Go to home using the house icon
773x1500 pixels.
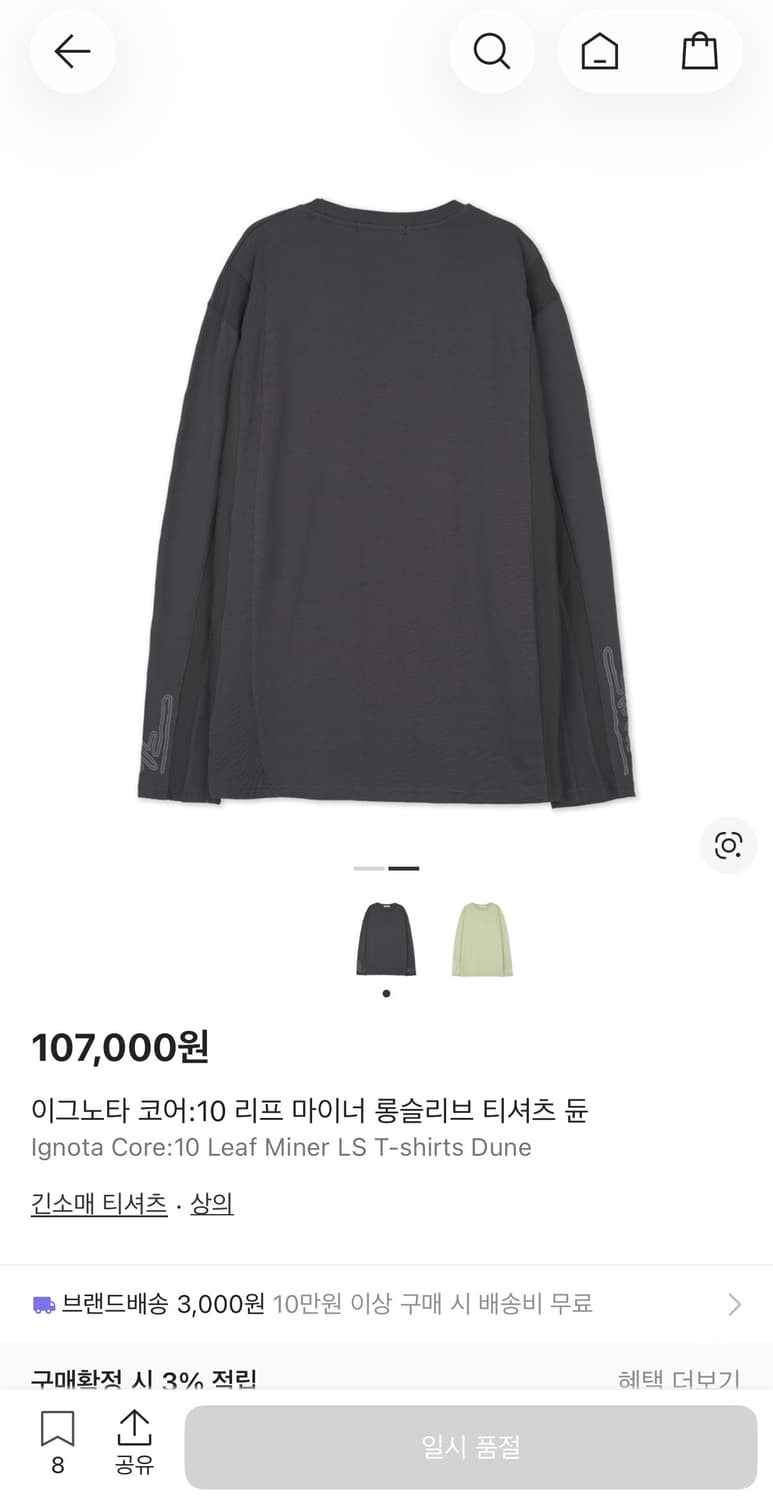coord(600,51)
